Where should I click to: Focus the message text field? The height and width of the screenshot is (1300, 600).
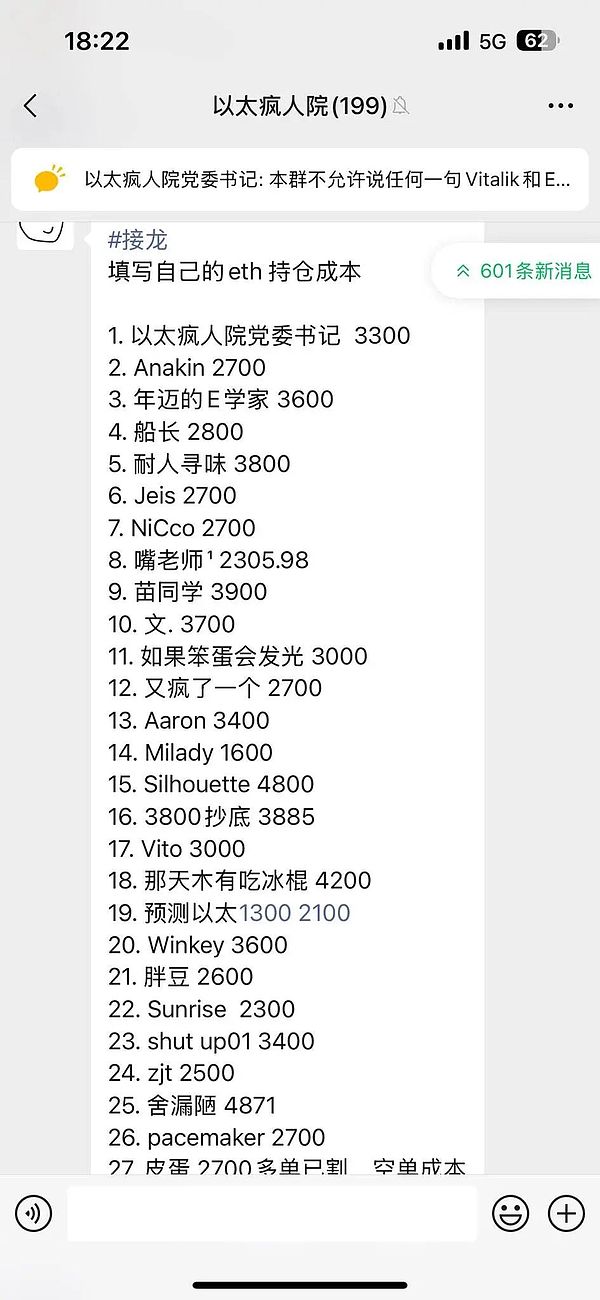(x=272, y=1214)
